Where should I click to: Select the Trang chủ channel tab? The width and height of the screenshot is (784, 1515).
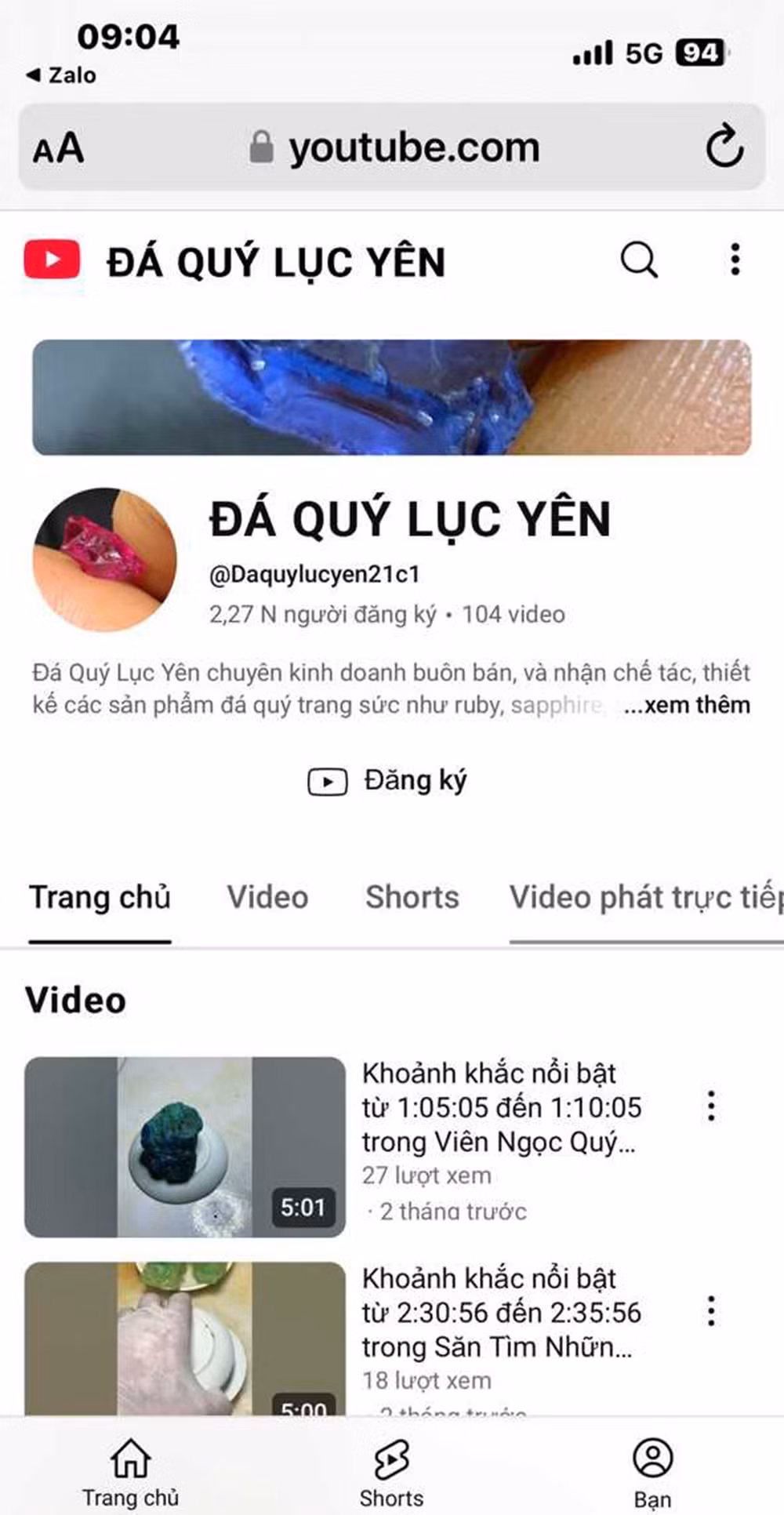pos(100,898)
